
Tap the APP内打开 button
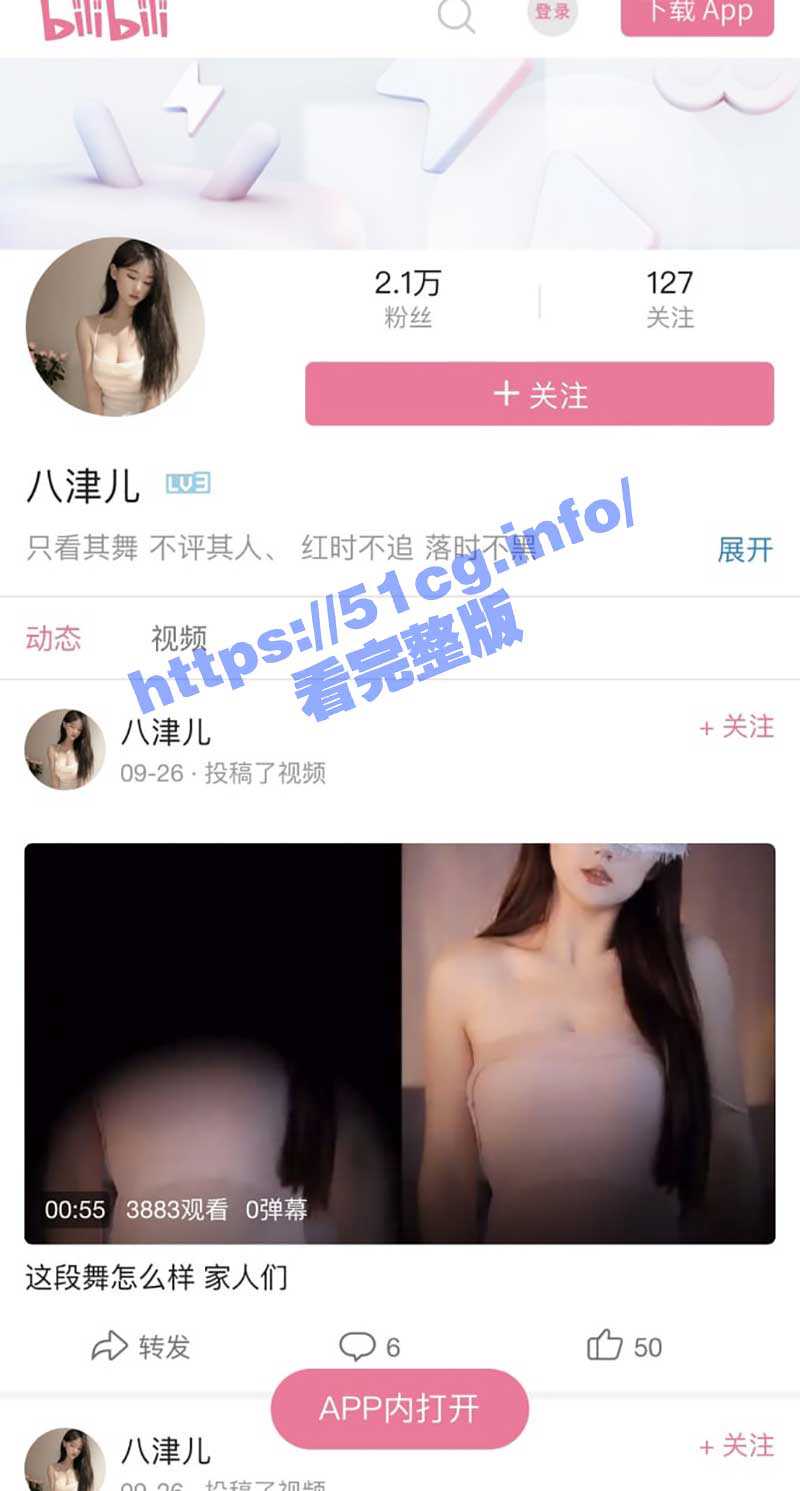399,1409
